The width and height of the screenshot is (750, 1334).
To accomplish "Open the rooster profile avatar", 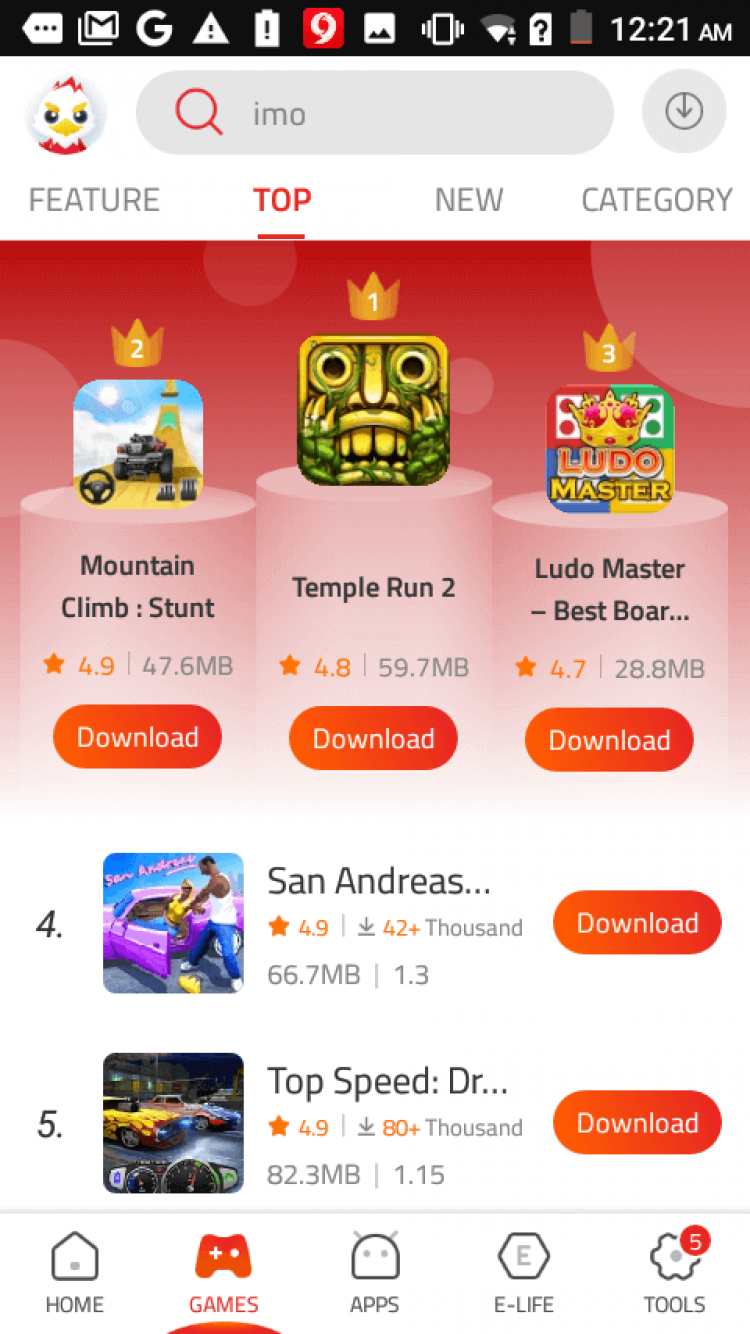I will pos(66,113).
